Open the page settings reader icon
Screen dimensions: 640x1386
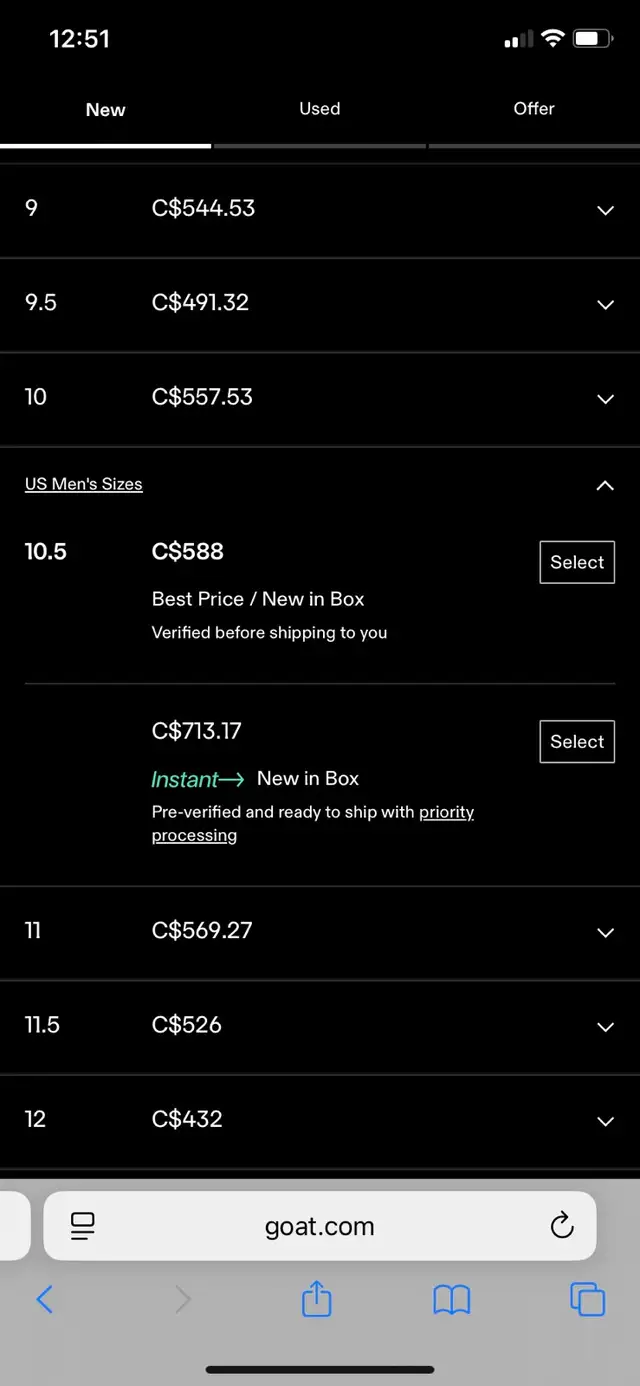83,1226
